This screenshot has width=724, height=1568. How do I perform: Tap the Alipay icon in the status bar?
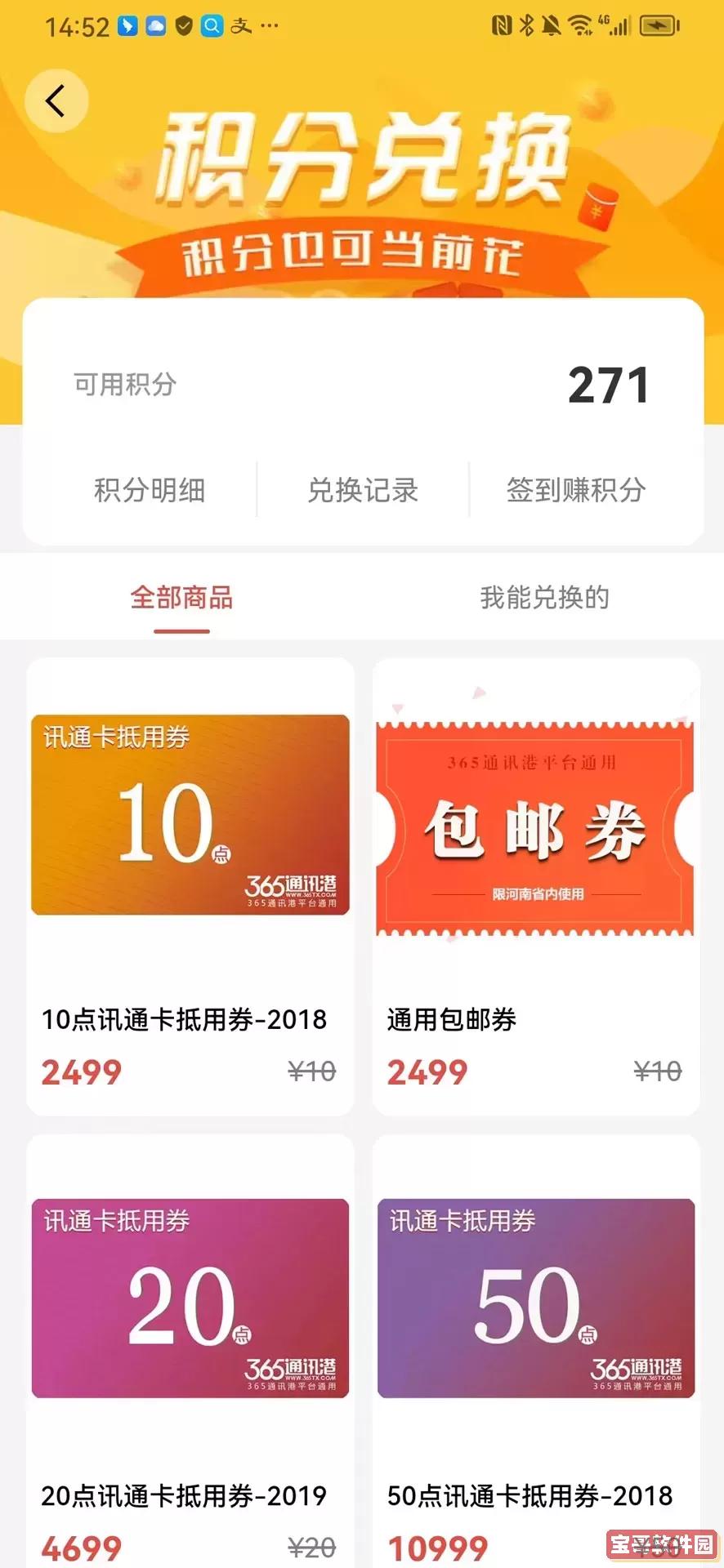click(x=239, y=26)
